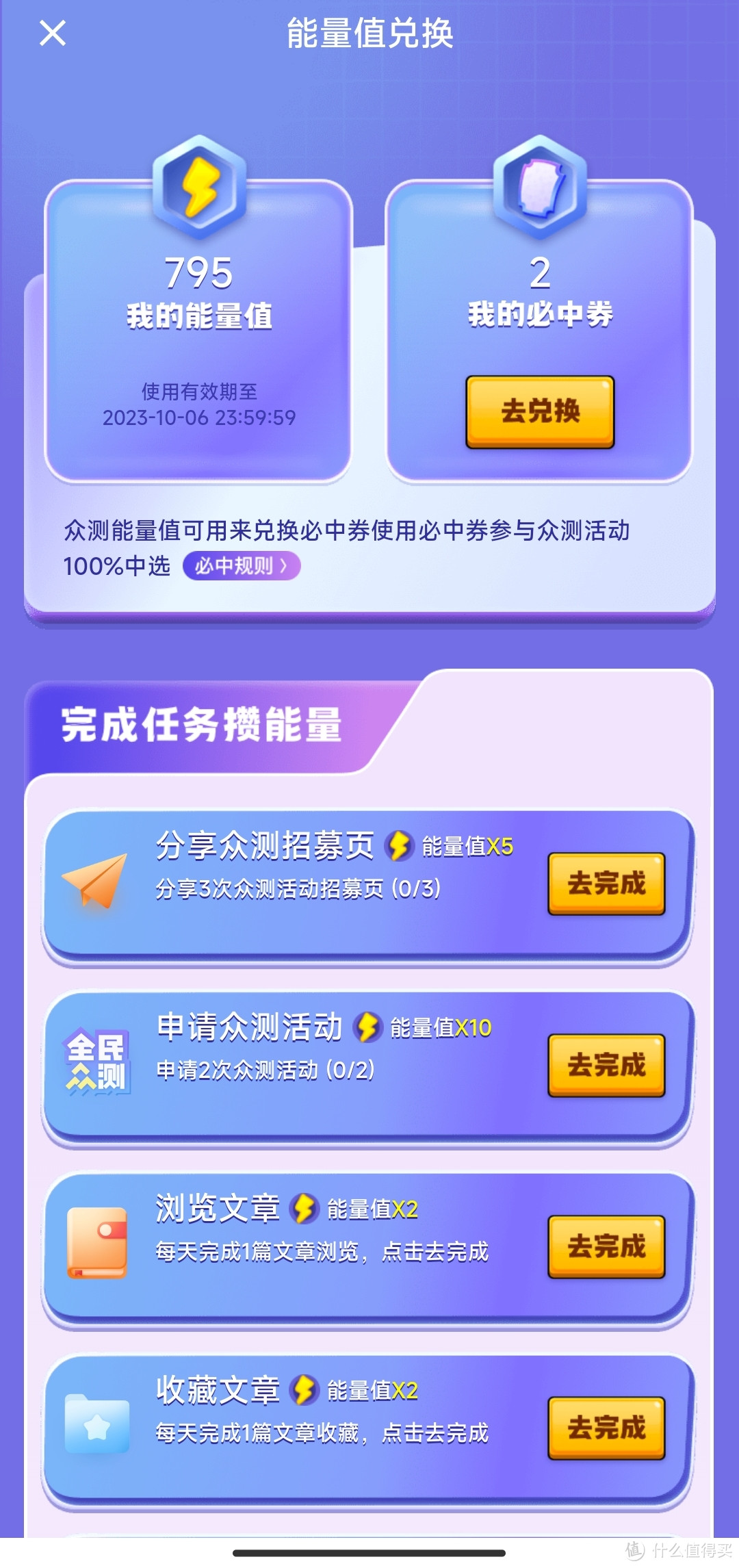Click 去完成 on the 浏览文章 task

(x=606, y=1247)
